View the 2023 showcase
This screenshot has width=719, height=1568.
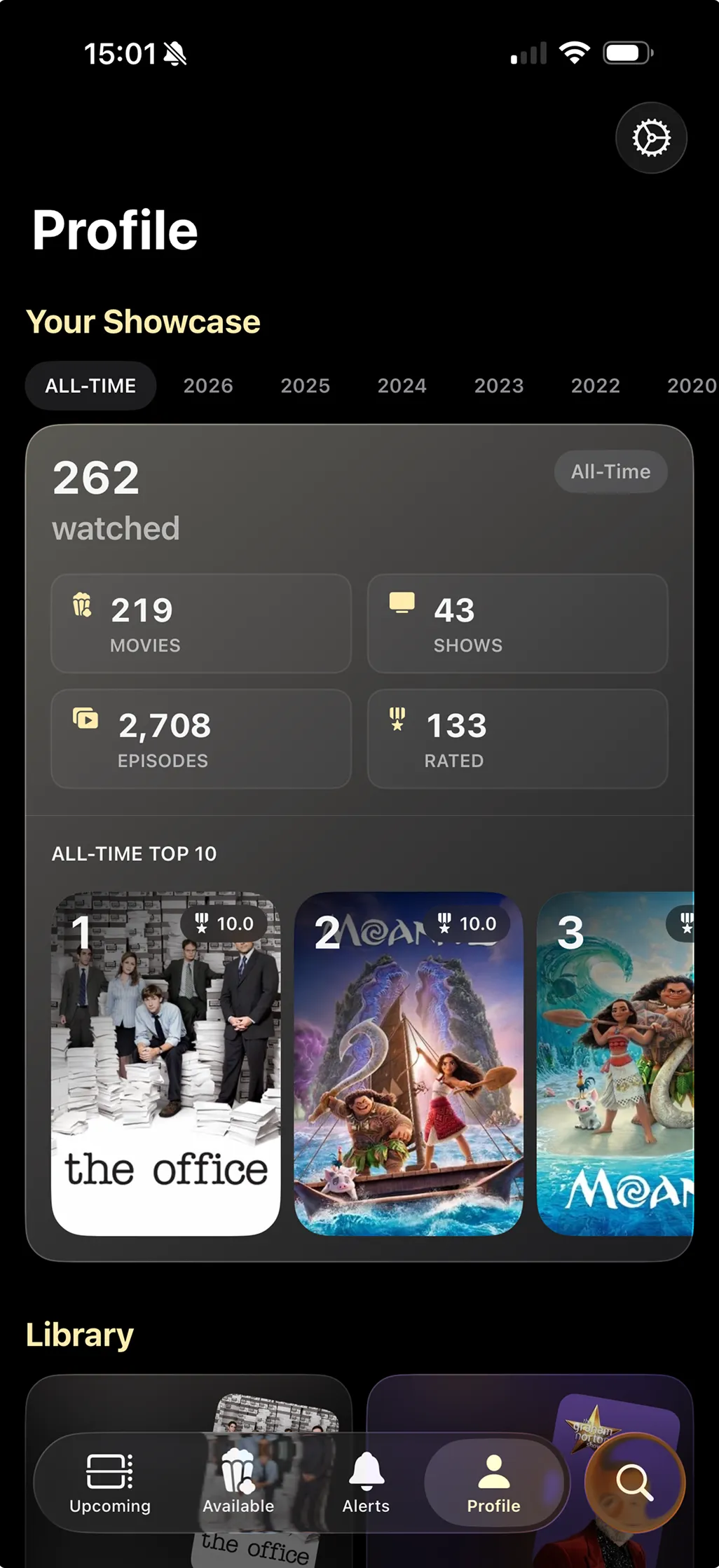click(498, 386)
